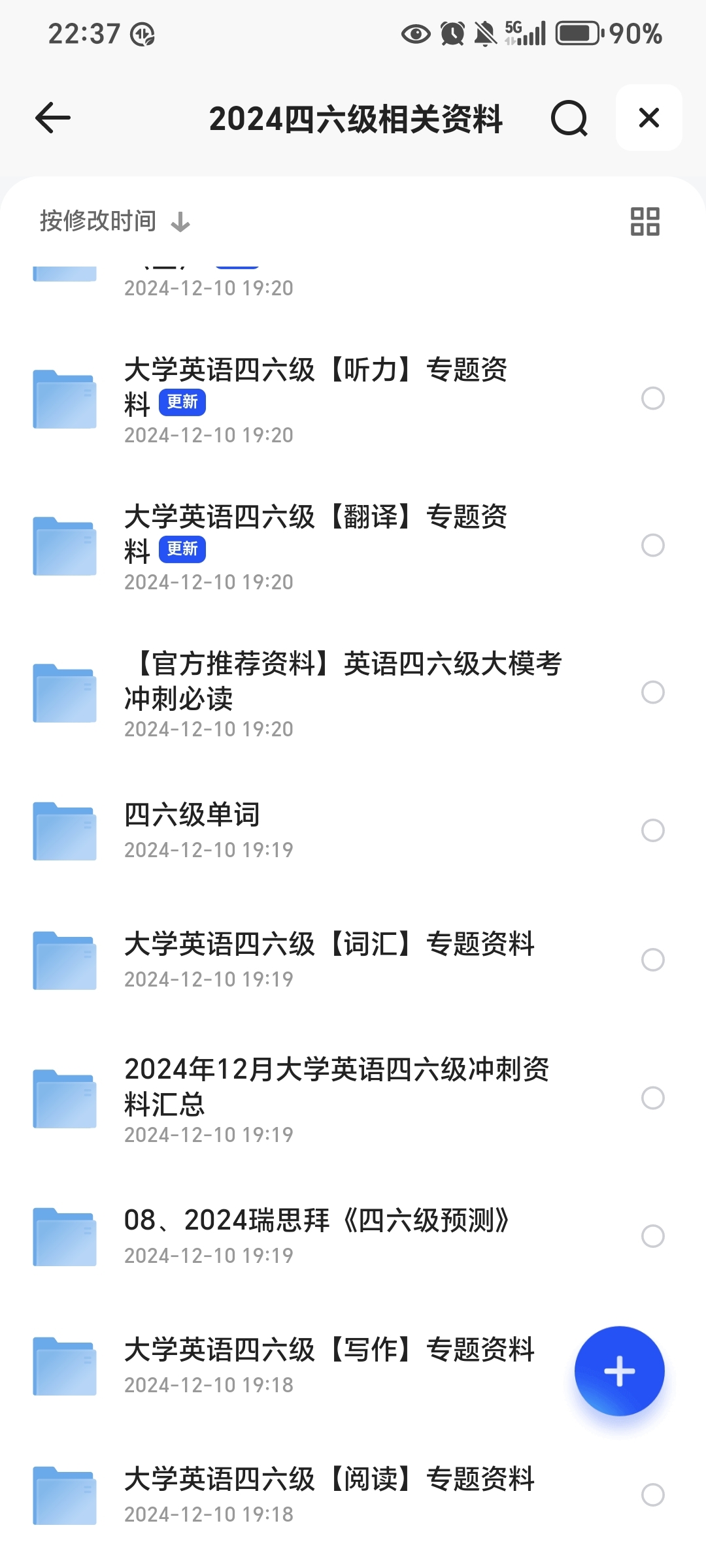706x1568 pixels.
Task: Open 【官方推荐资料】英语四六级大模考冲刺必读 folder
Action: coord(343,681)
